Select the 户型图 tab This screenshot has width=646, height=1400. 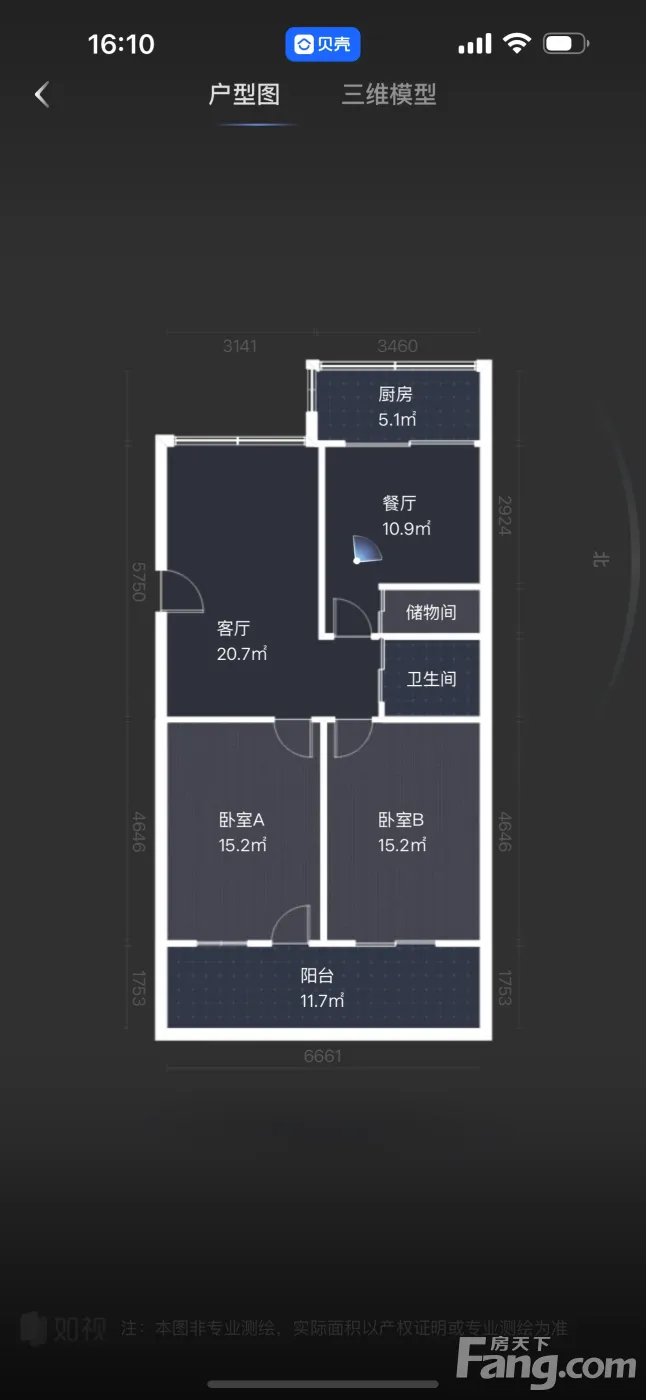coord(244,95)
